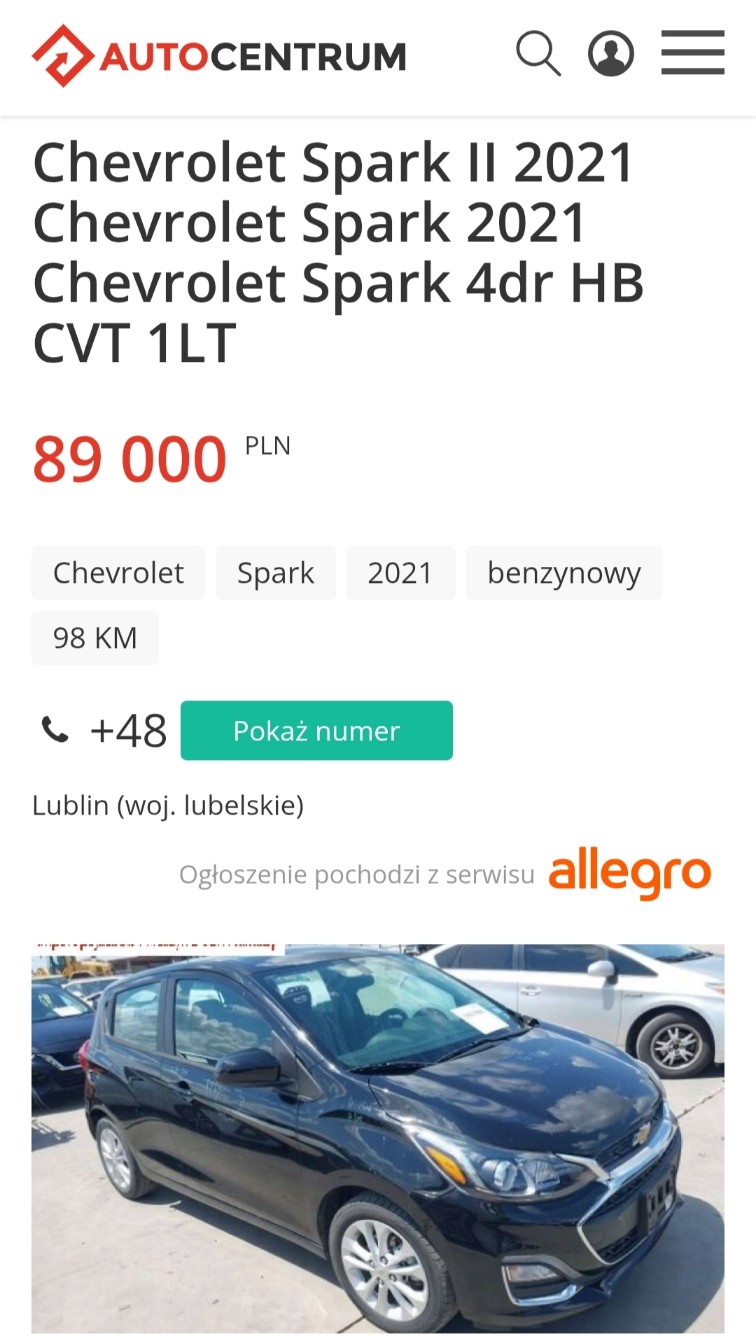Open the black Chevrolet Spark photo
The width and height of the screenshot is (756, 1336).
coord(378,1138)
